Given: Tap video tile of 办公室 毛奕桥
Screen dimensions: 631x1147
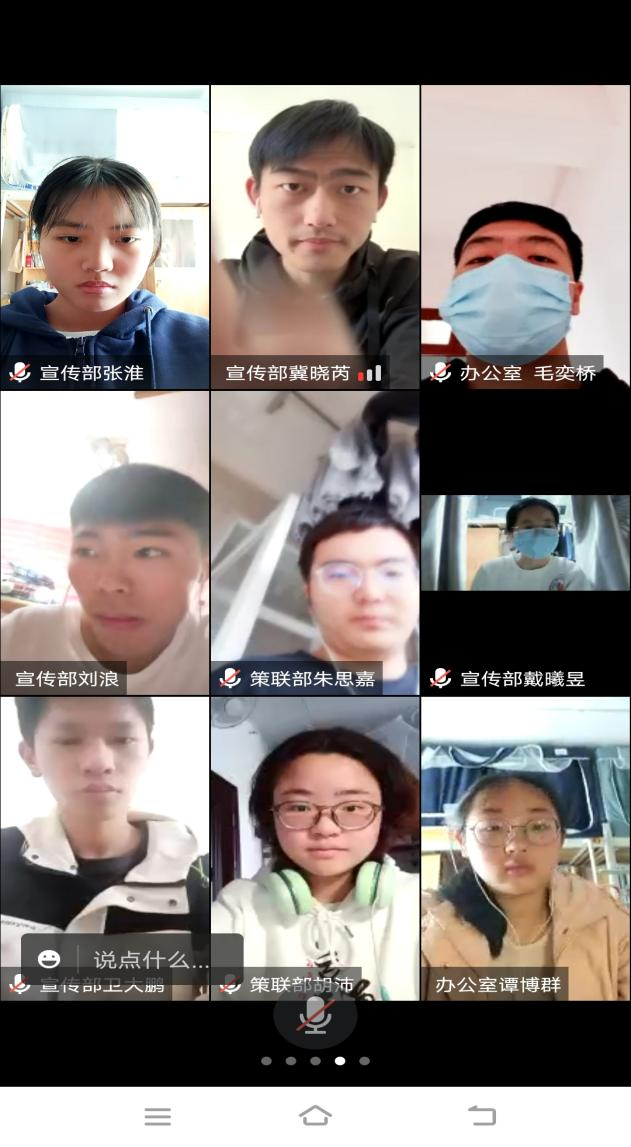Looking at the screenshot, I should coord(525,236).
